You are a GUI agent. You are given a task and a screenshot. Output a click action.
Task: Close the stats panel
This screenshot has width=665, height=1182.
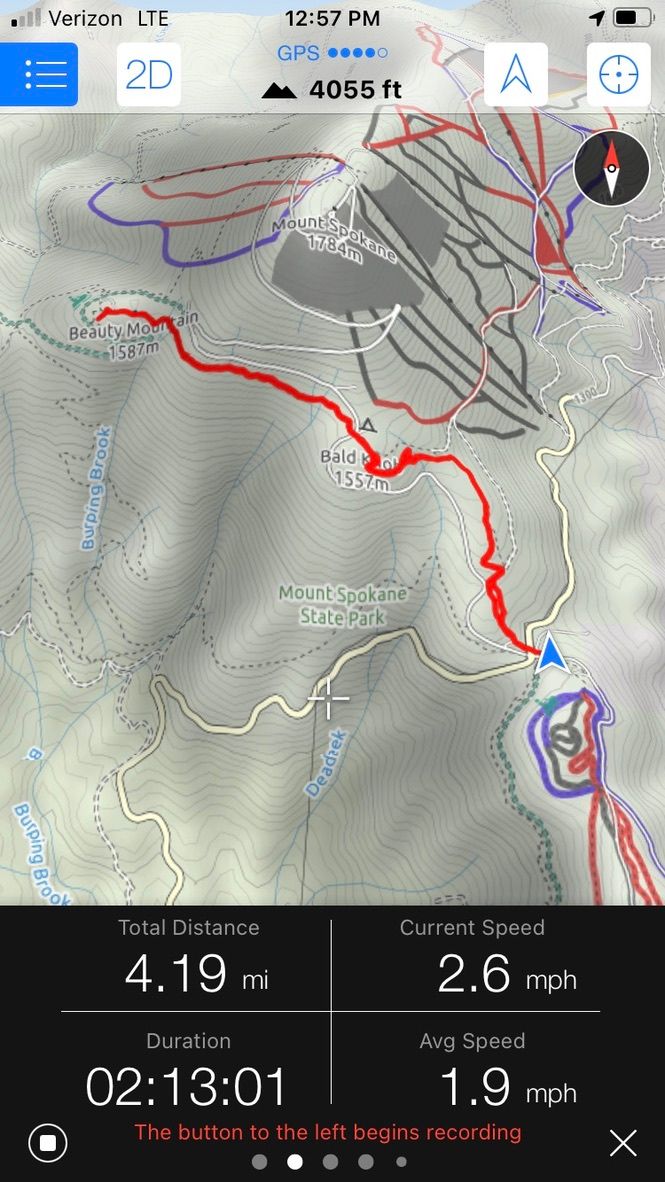[622, 1143]
